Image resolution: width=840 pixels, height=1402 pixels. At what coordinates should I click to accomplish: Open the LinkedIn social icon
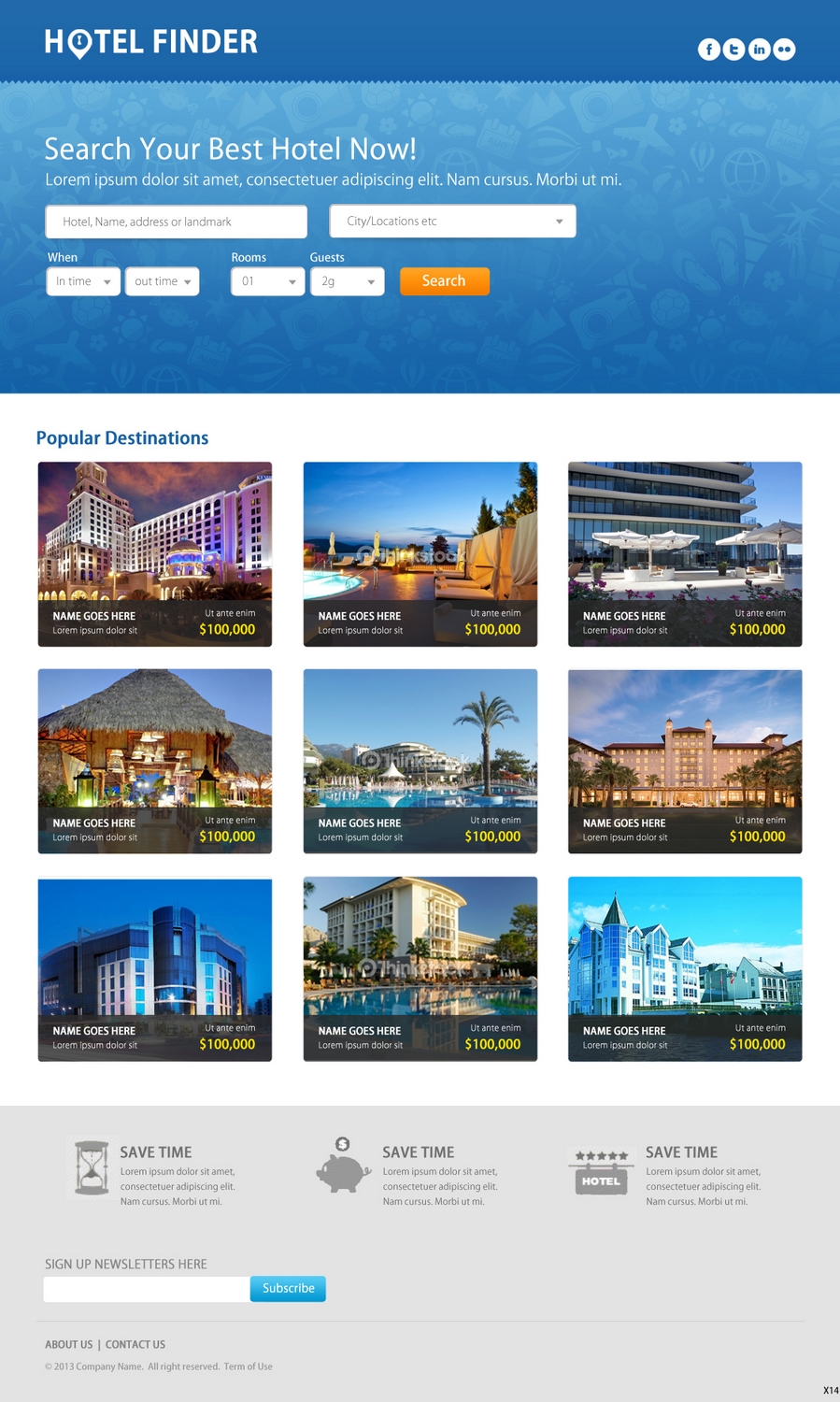click(760, 50)
